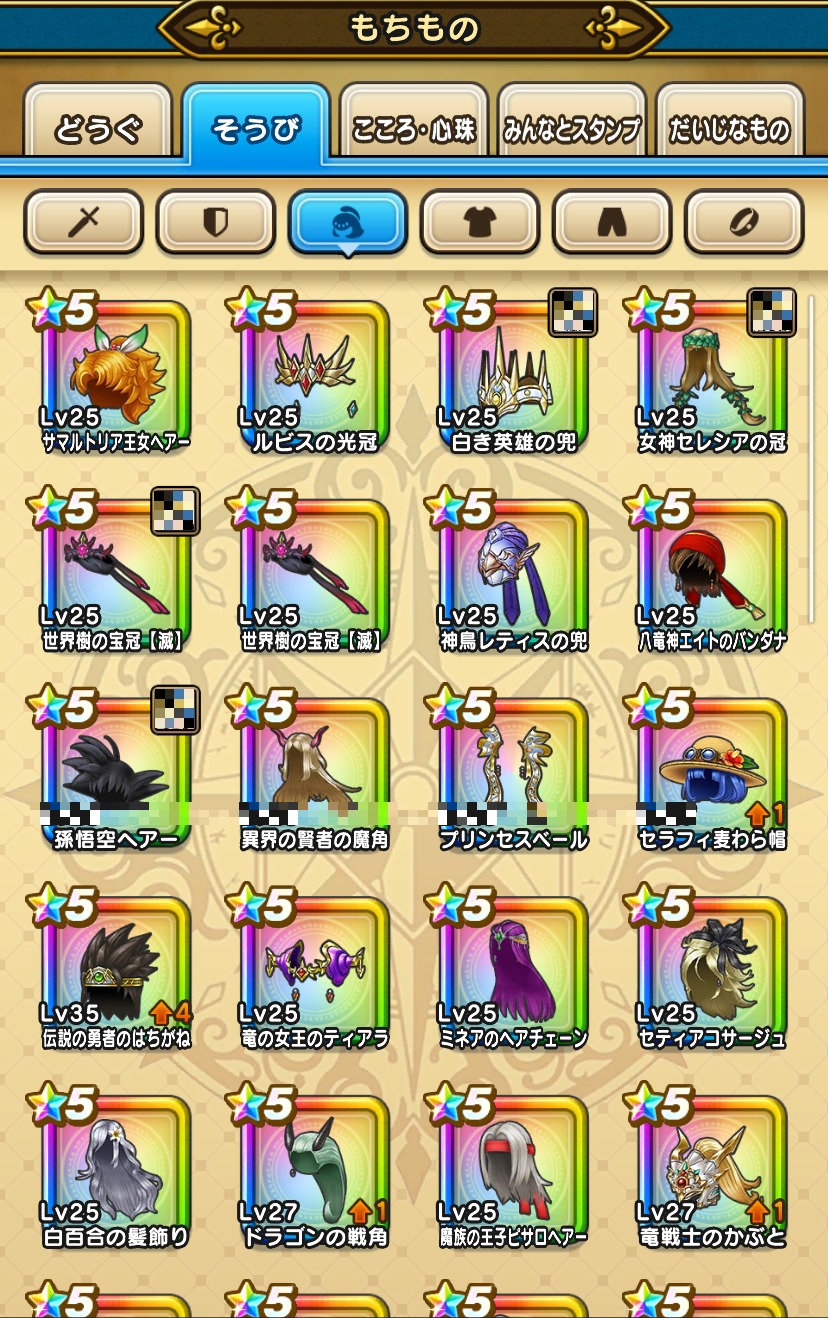This screenshot has width=828, height=1318.
Task: View 白き英雄の兜 details
Action: pos(513,376)
